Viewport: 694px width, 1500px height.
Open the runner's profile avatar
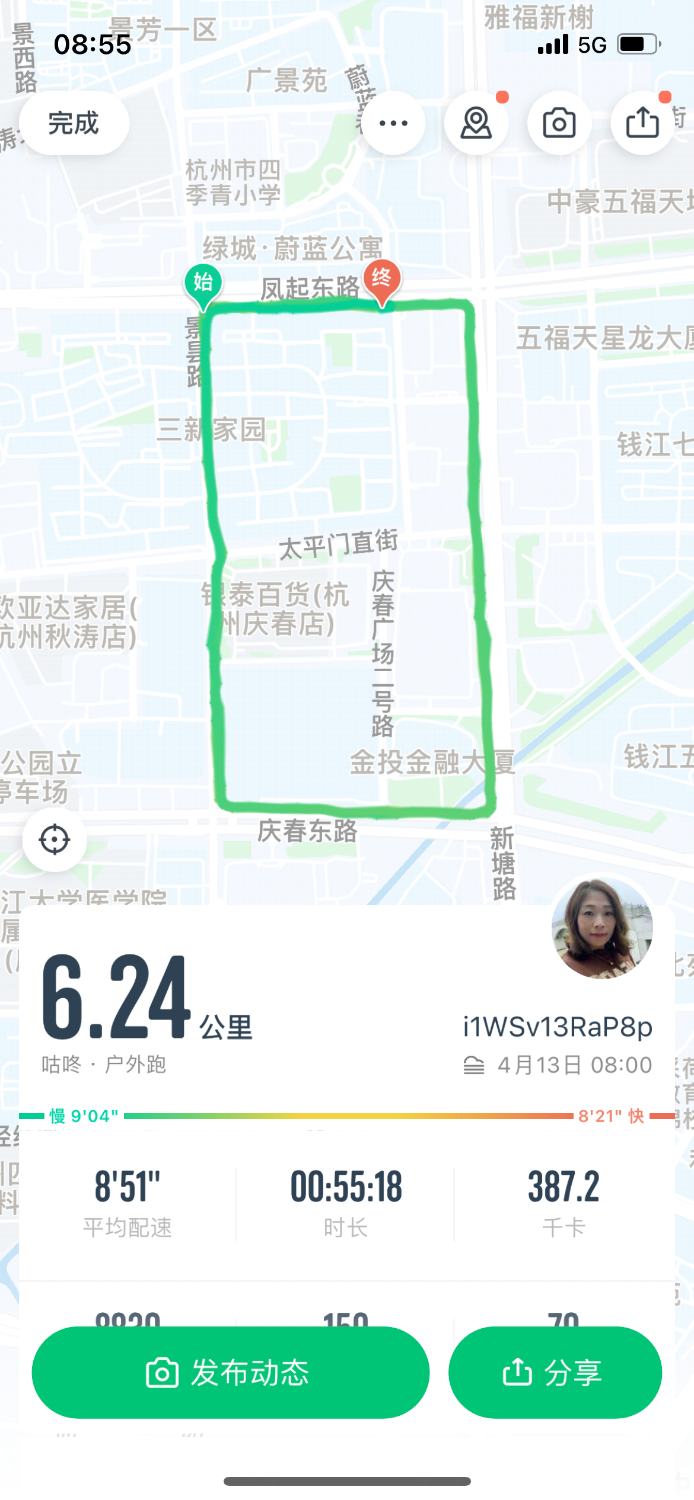click(x=601, y=929)
